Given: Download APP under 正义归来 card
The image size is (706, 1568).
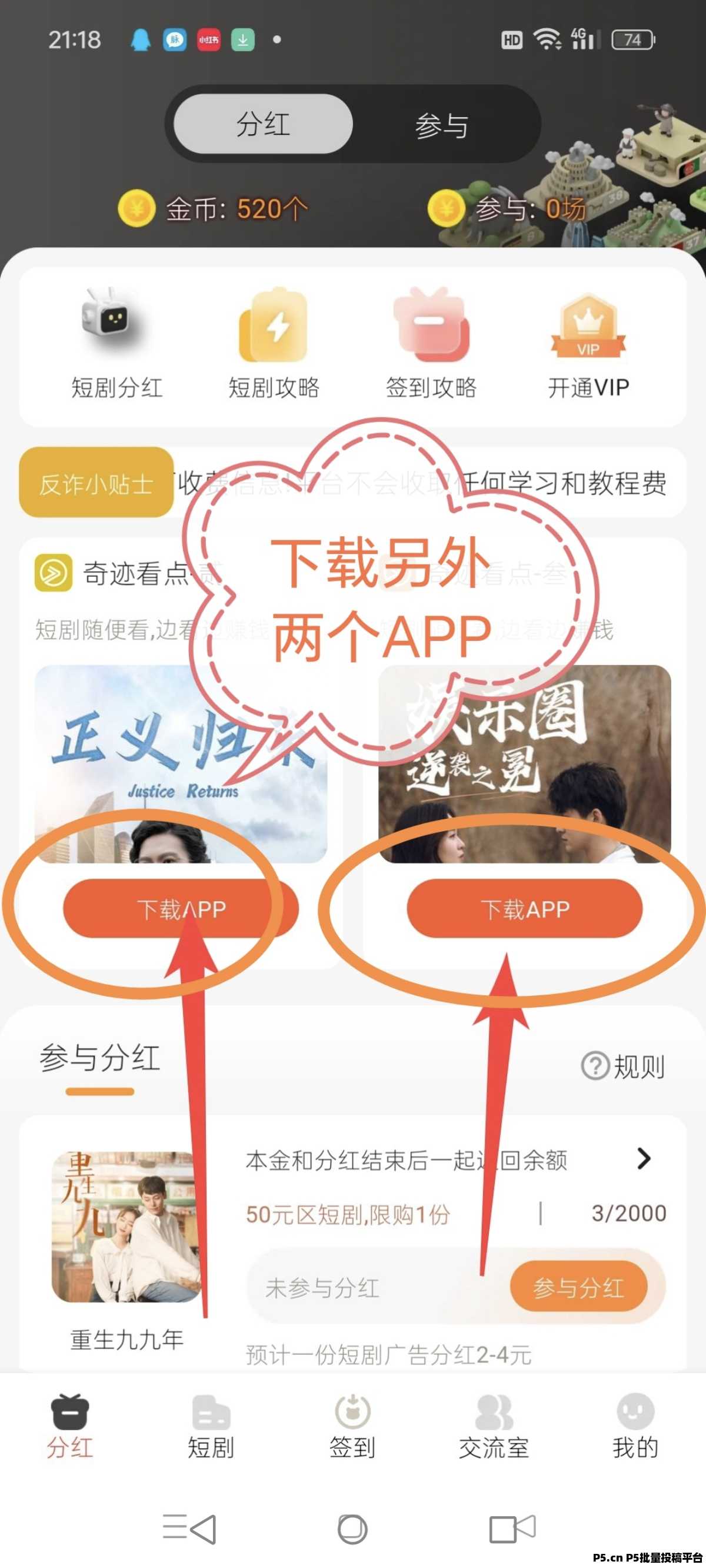Looking at the screenshot, I should [x=181, y=908].
